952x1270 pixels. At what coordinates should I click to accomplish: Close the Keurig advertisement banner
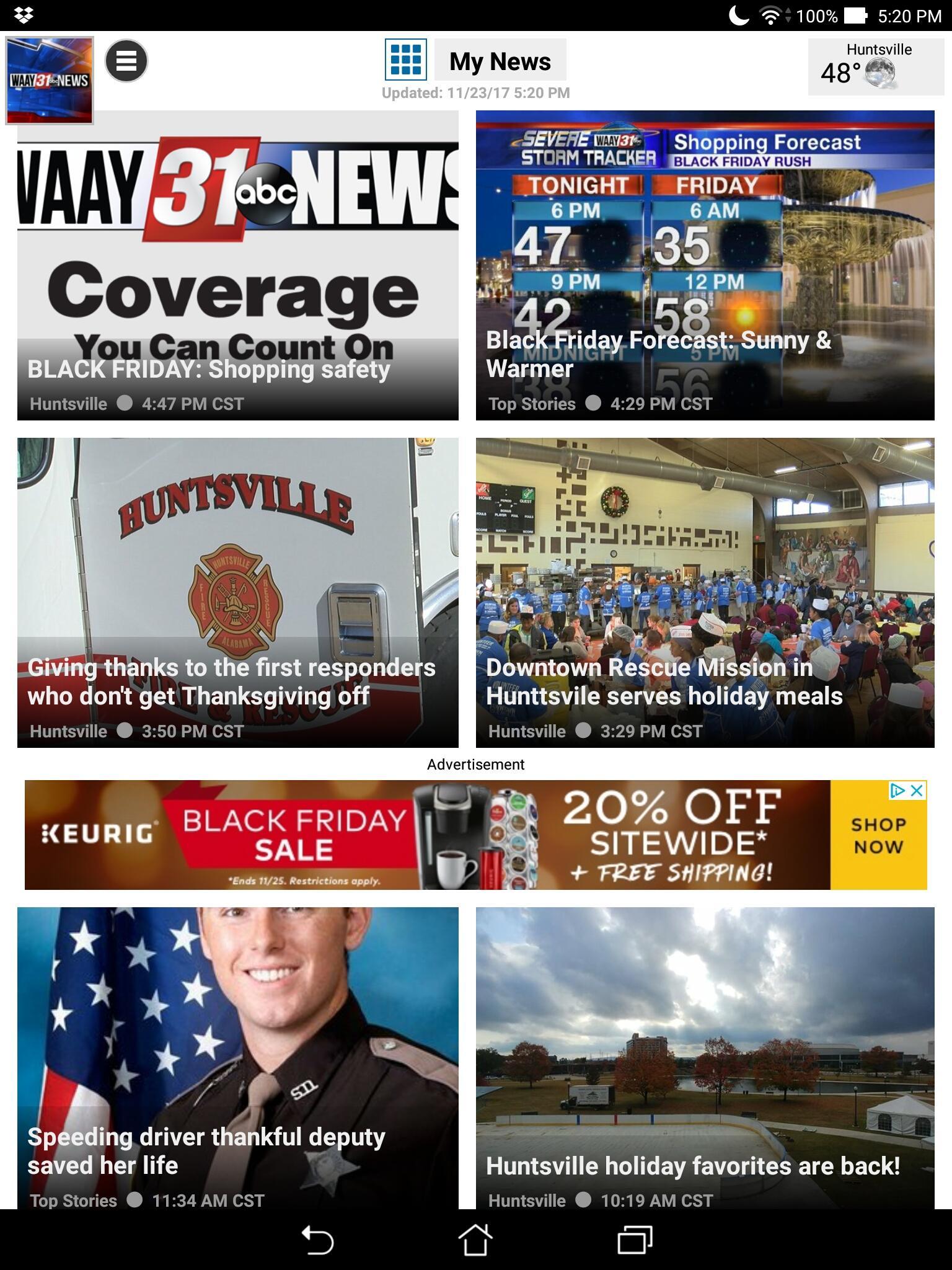[917, 791]
